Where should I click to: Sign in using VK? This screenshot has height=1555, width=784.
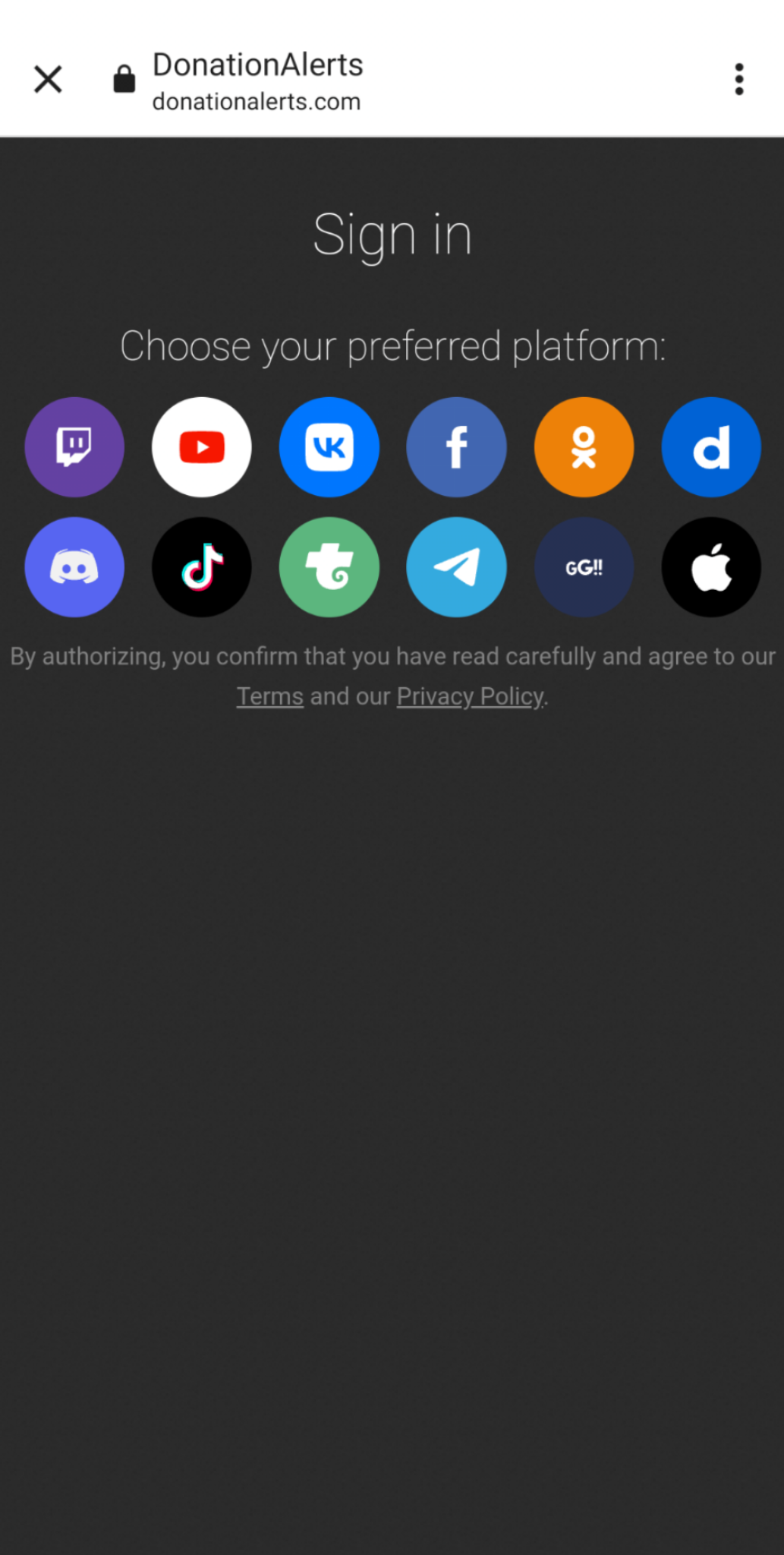tap(329, 447)
